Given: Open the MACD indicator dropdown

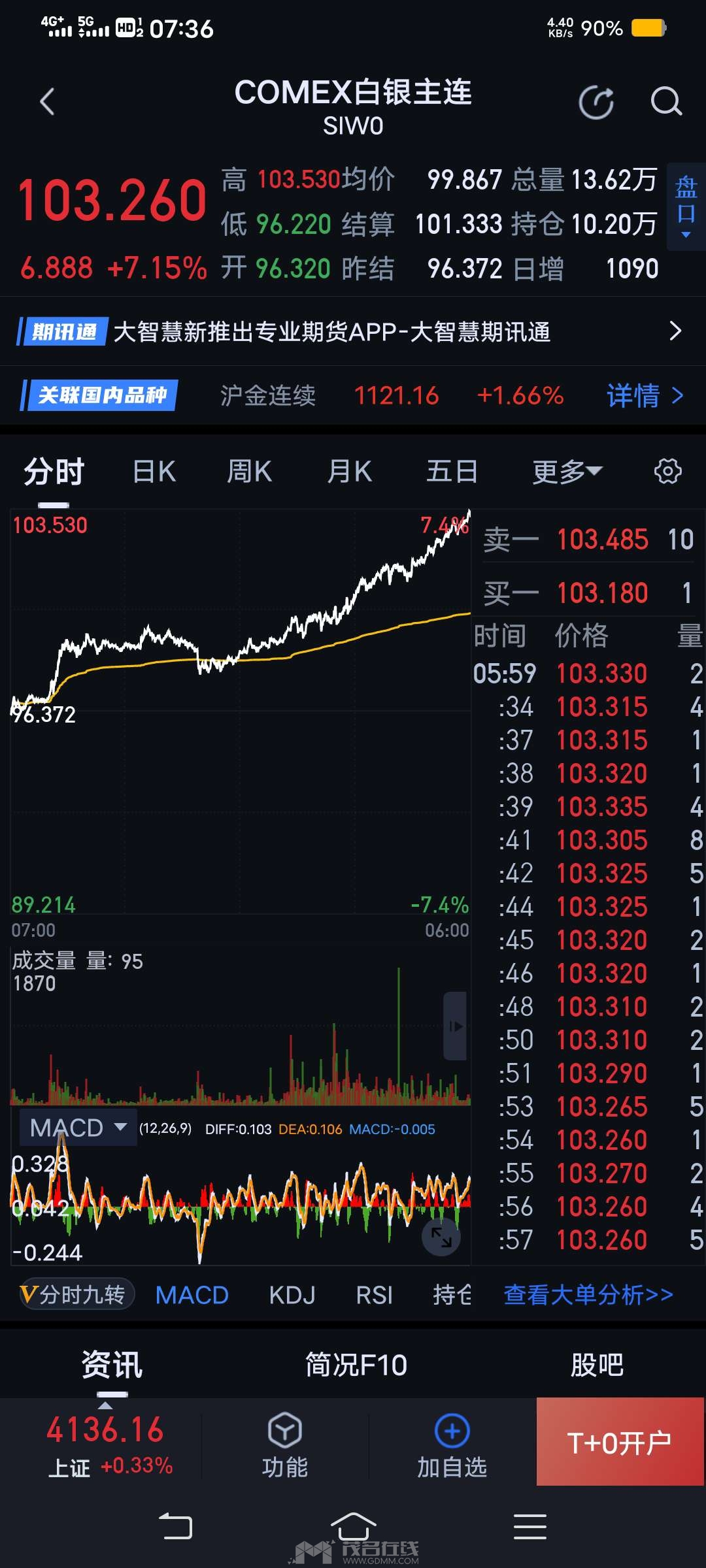Looking at the screenshot, I should pyautogui.click(x=78, y=1128).
